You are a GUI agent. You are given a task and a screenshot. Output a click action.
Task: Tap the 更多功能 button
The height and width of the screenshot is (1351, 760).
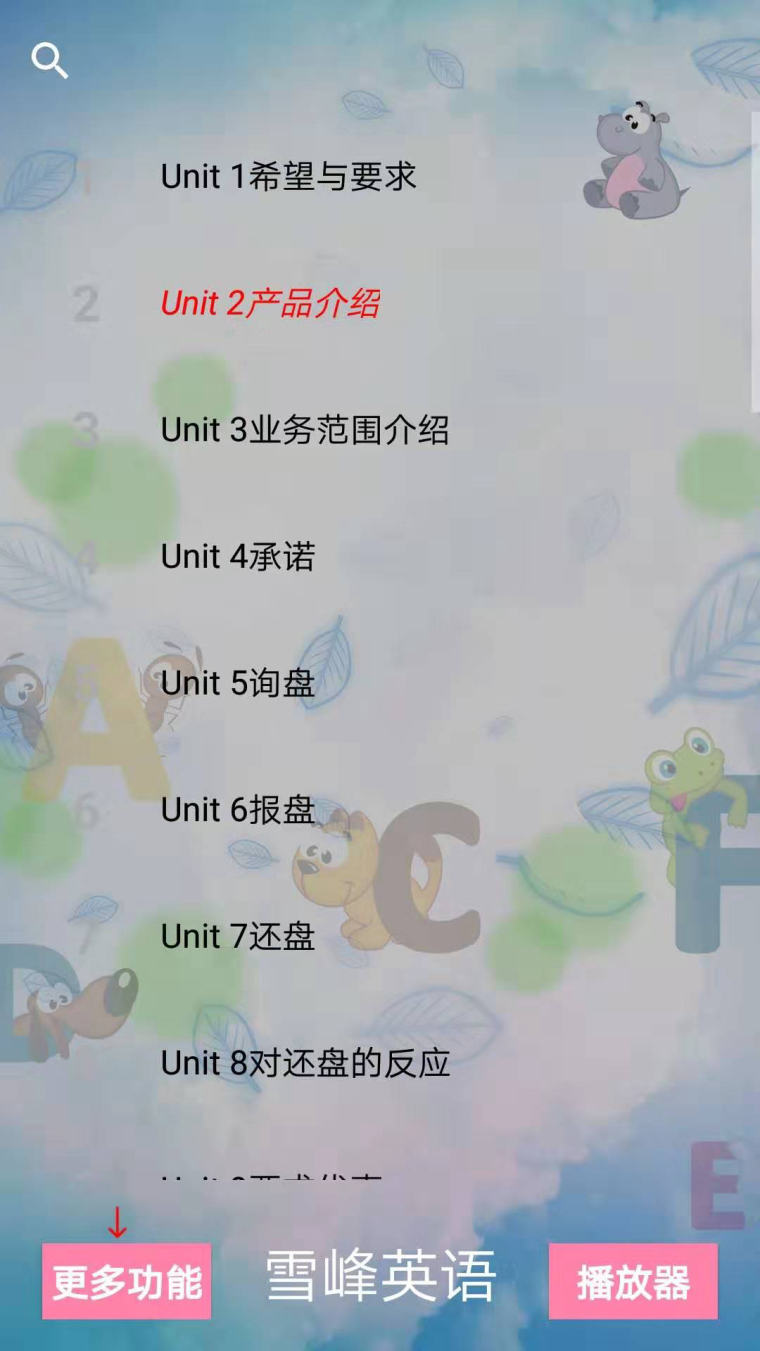(x=127, y=1281)
